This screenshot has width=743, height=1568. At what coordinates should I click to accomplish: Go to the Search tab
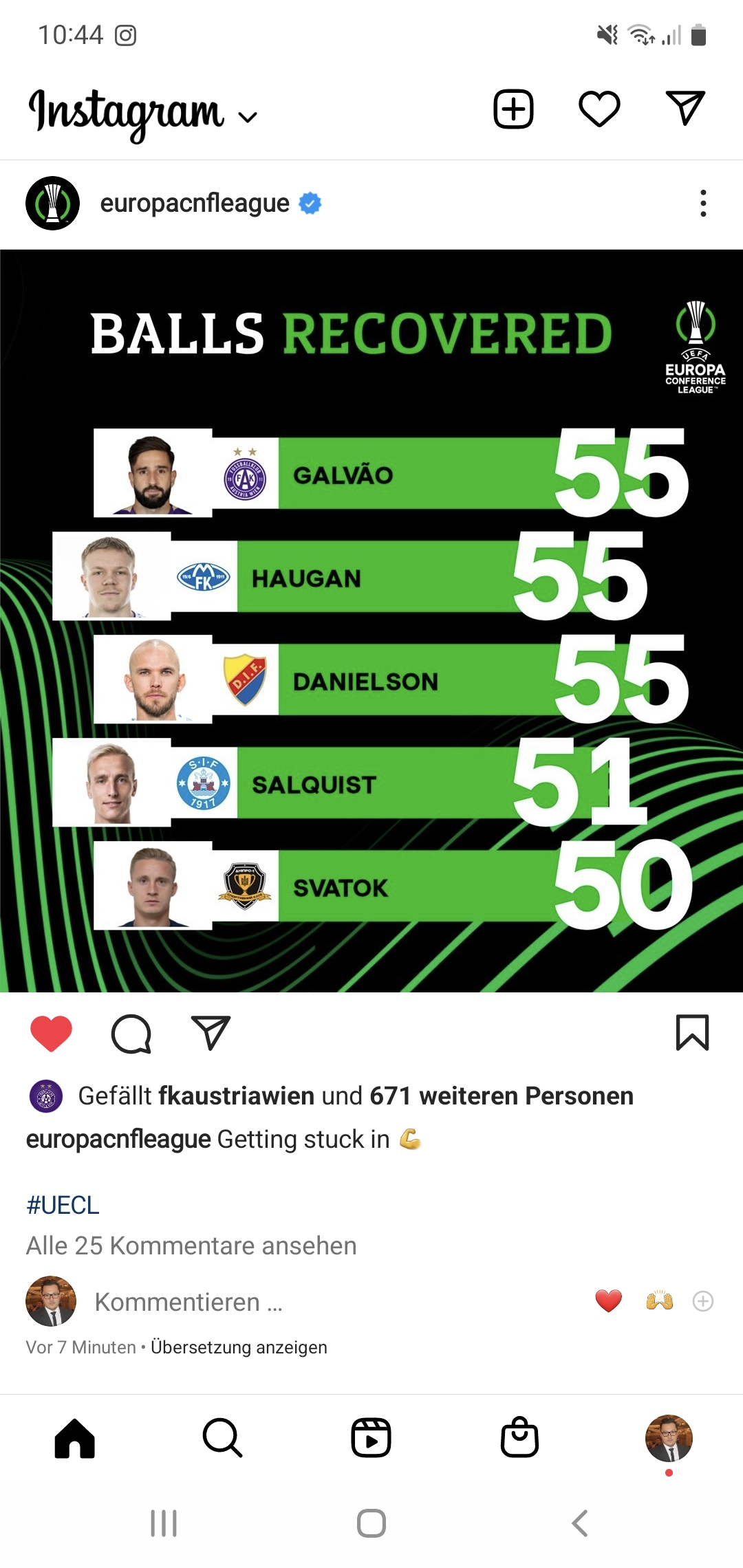click(222, 1437)
